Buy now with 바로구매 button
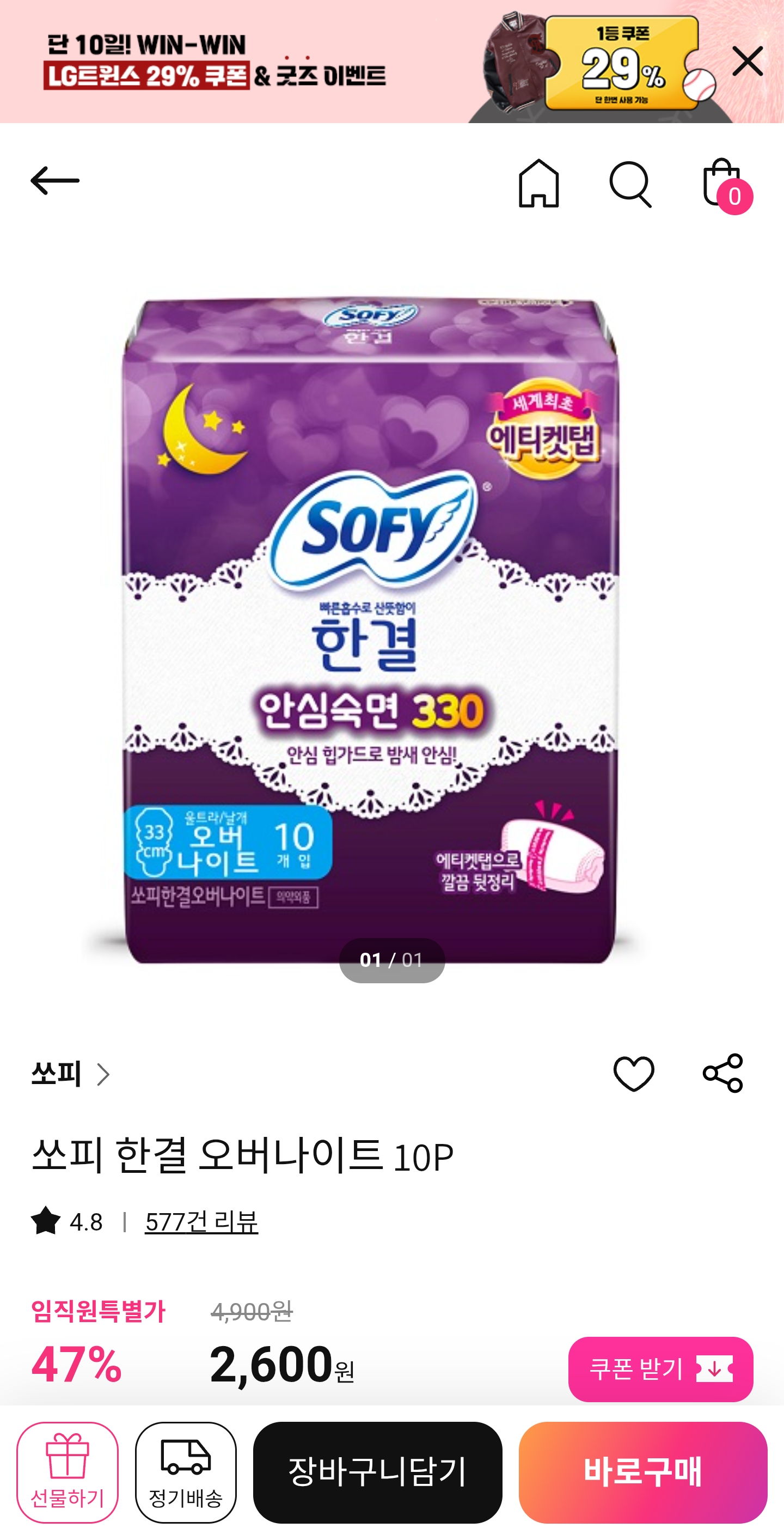784x1540 pixels. [642, 1472]
